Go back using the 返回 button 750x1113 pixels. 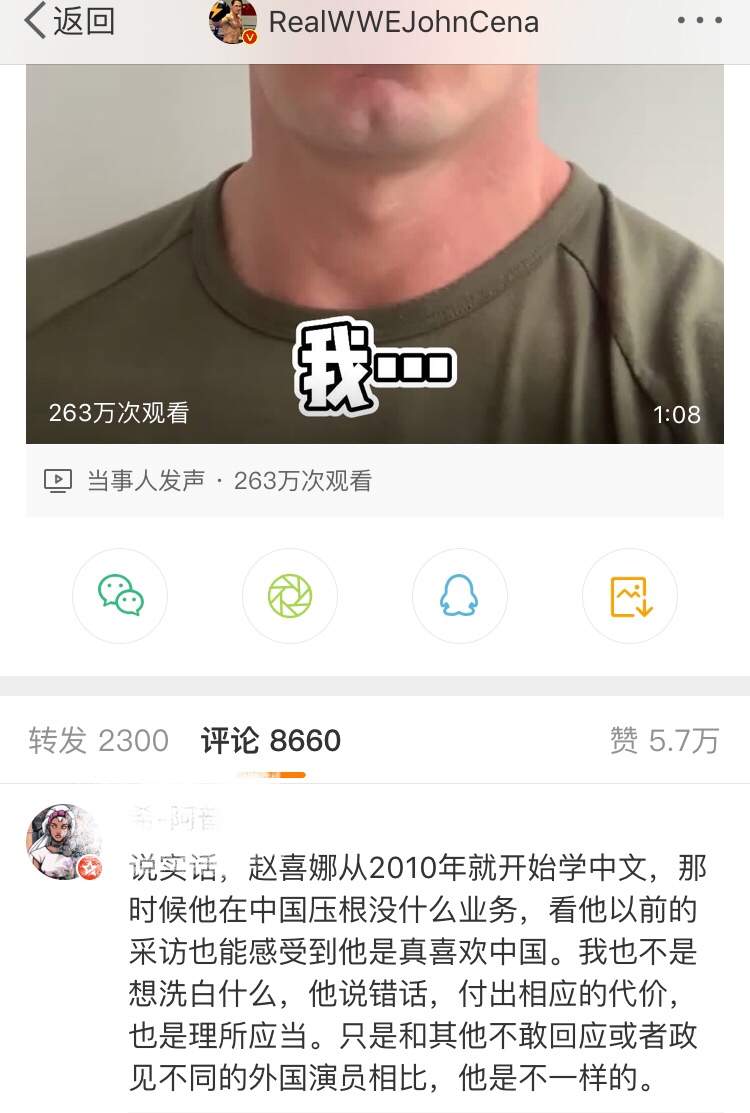pos(68,22)
